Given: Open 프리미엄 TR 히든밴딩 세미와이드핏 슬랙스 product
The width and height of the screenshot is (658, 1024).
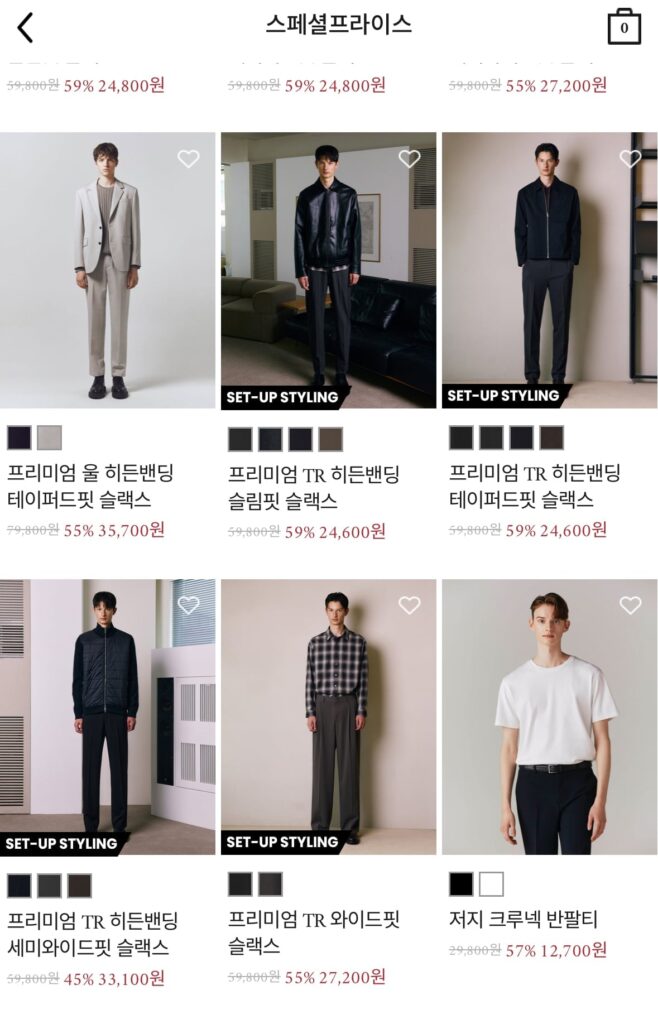Looking at the screenshot, I should coord(108,716).
